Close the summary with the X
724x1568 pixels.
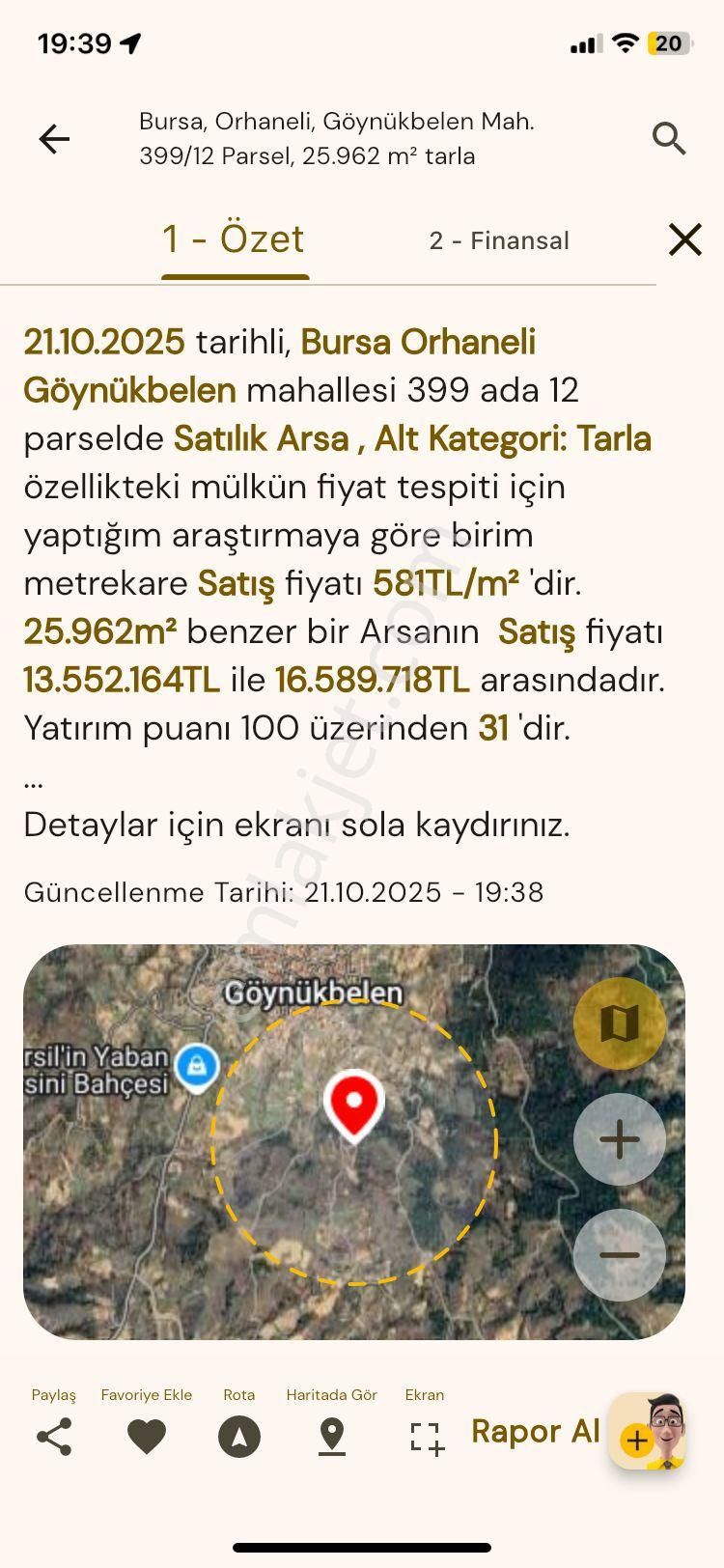pos(684,238)
